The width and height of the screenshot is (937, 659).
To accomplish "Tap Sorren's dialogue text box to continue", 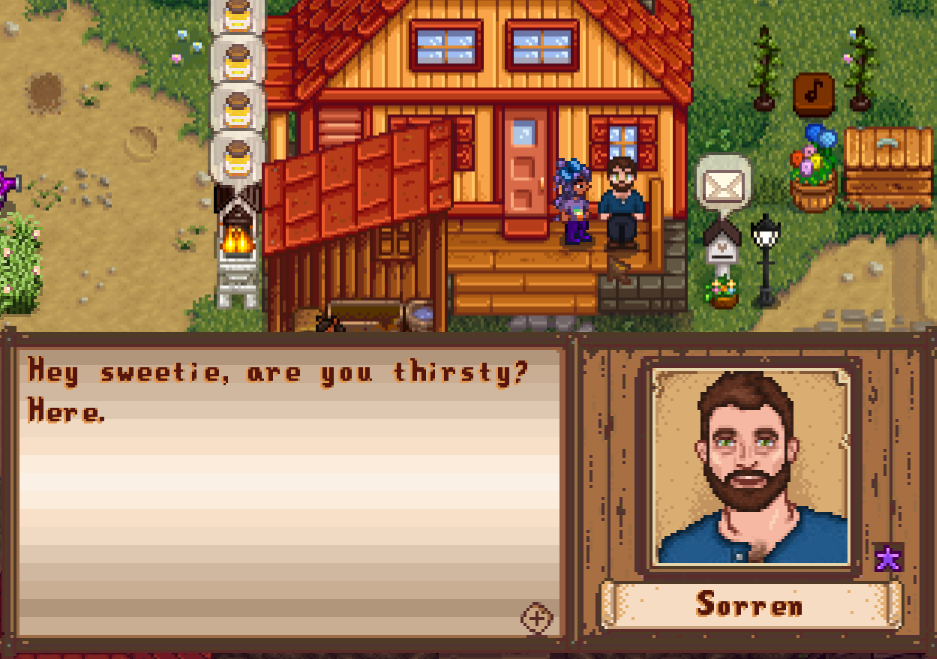I will coord(290,490).
